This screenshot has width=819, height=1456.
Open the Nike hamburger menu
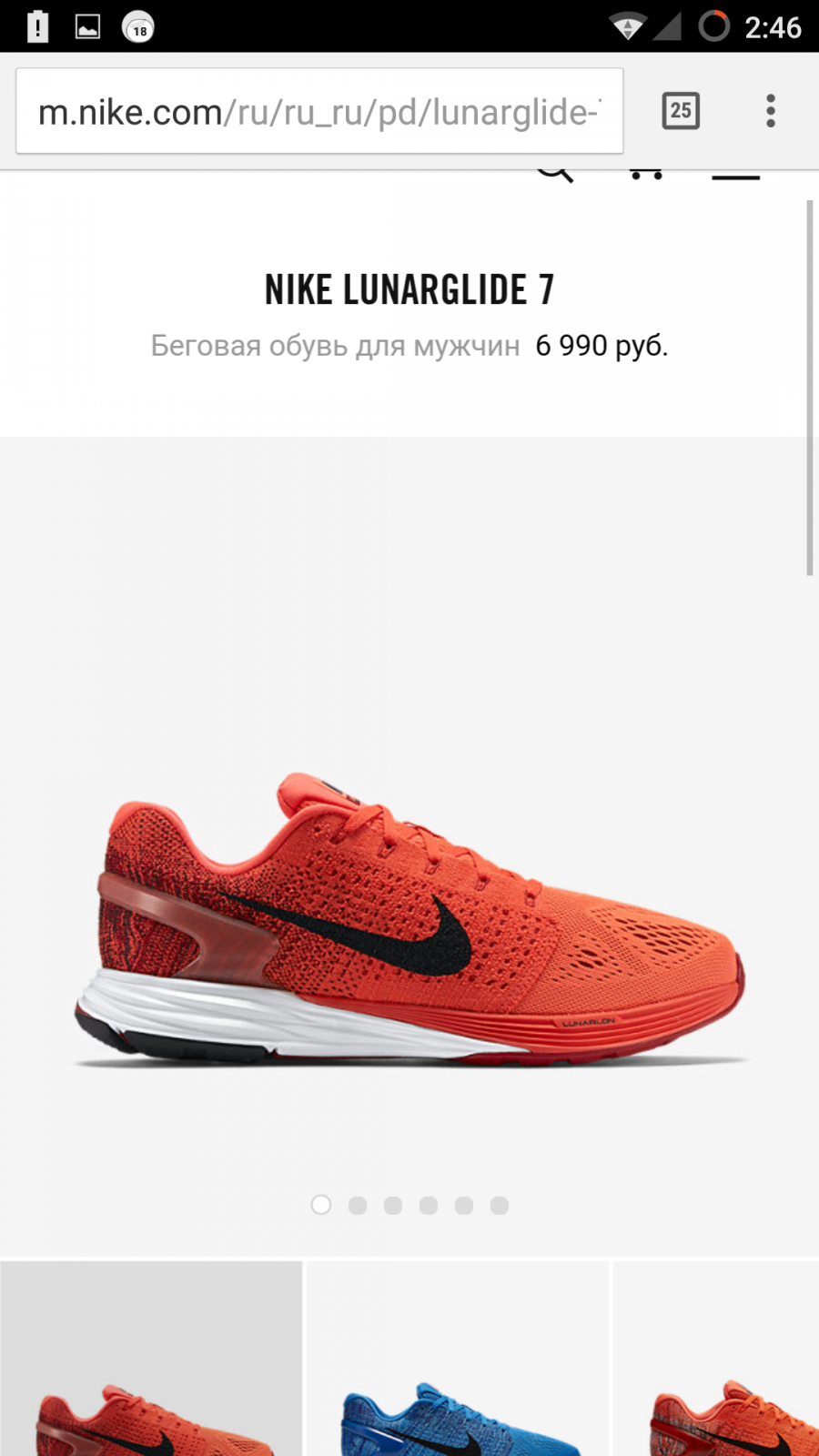tap(735, 175)
